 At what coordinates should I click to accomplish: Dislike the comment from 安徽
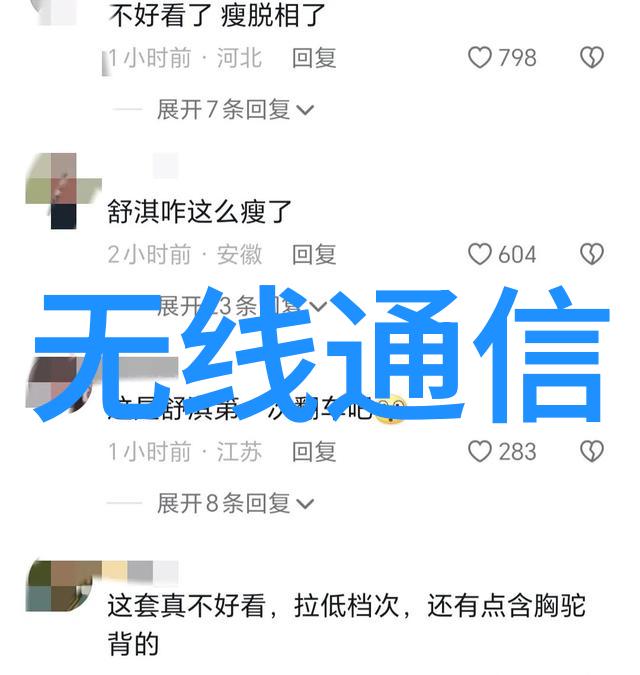click(592, 255)
